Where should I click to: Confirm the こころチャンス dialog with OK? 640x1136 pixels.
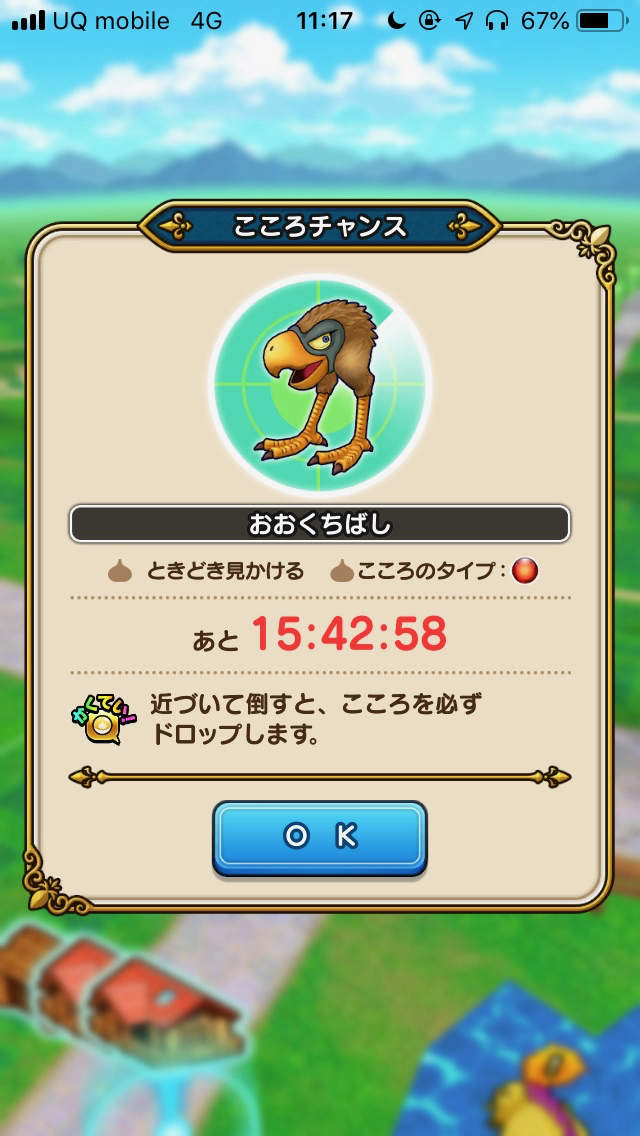(x=319, y=837)
